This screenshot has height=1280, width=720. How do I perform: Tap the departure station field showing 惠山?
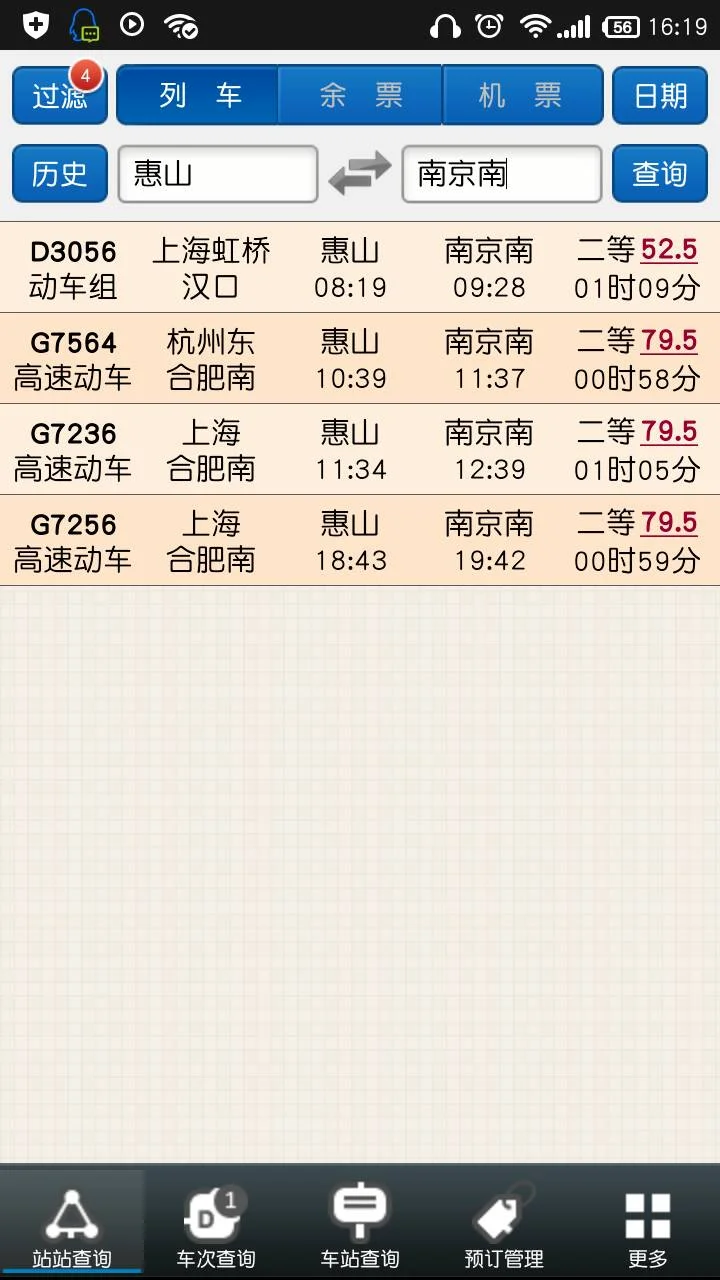tap(218, 173)
